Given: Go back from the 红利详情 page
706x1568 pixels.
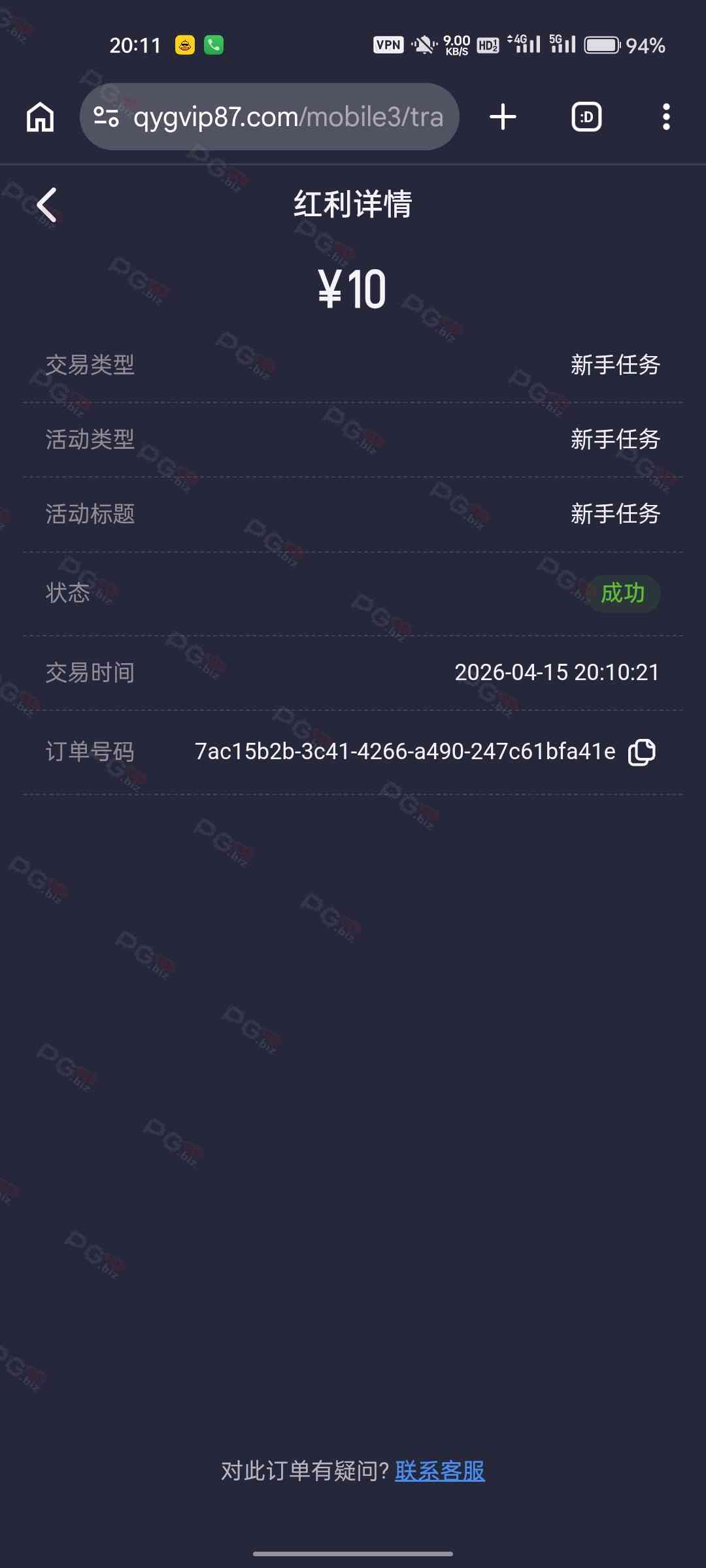Looking at the screenshot, I should click(x=47, y=205).
